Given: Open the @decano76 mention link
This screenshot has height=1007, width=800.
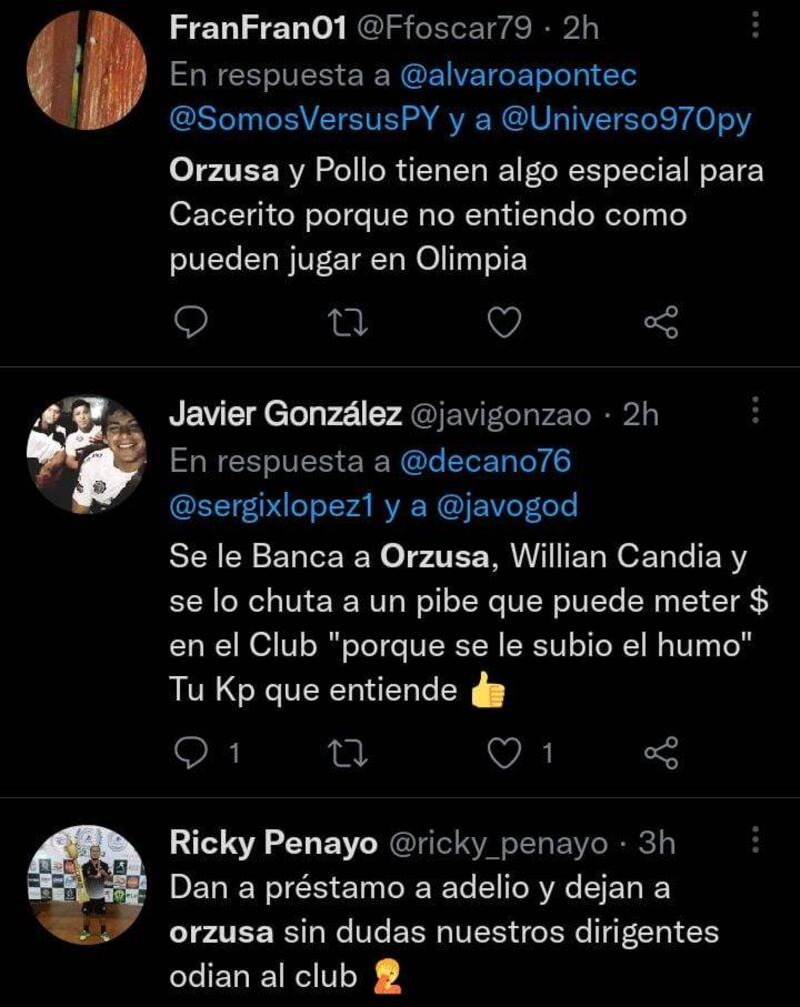Looking at the screenshot, I should coord(485,461).
